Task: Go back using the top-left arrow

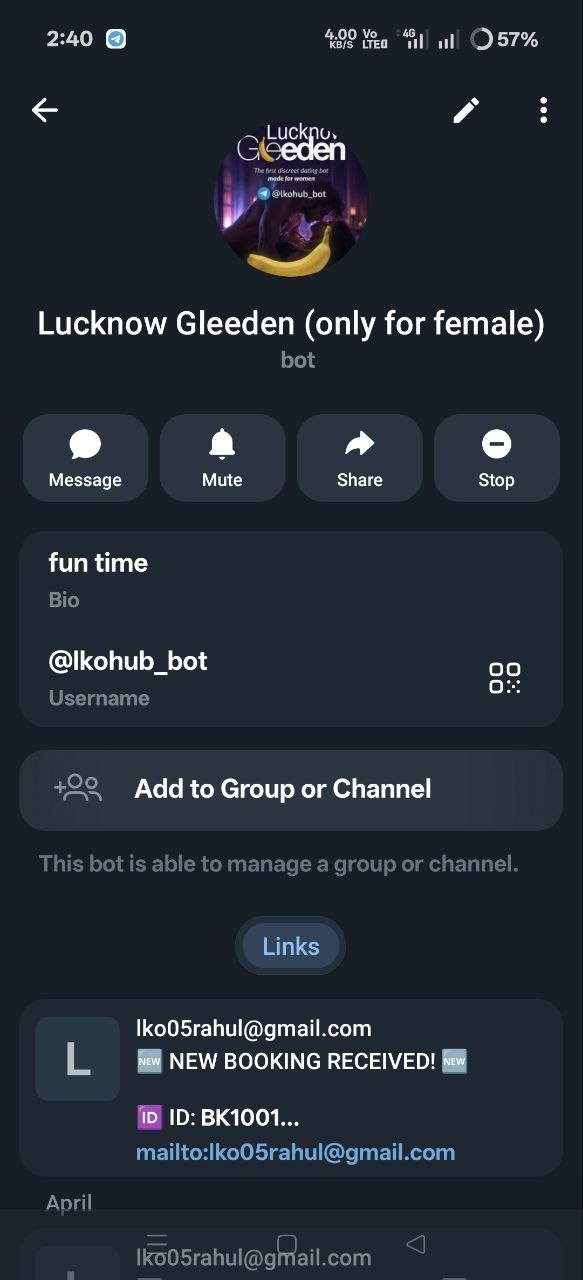Action: click(45, 110)
